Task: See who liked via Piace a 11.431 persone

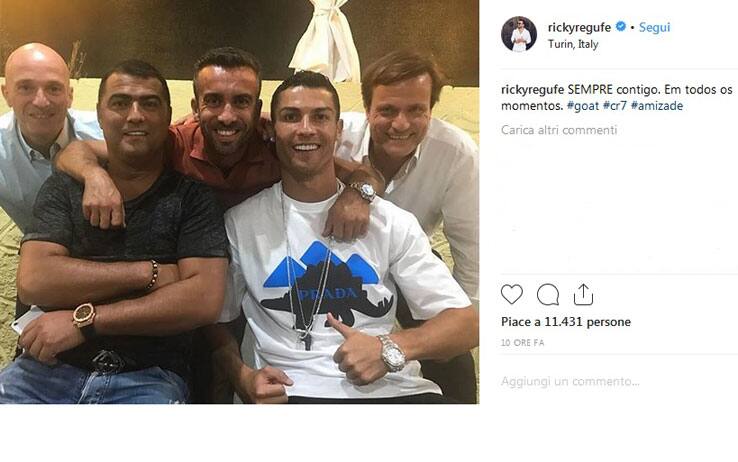Action: tap(566, 322)
